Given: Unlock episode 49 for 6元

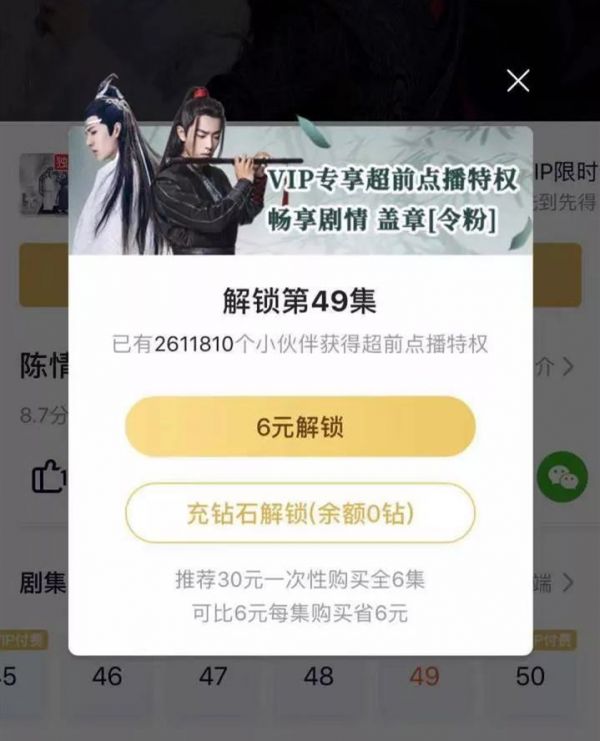Looking at the screenshot, I should point(300,426).
